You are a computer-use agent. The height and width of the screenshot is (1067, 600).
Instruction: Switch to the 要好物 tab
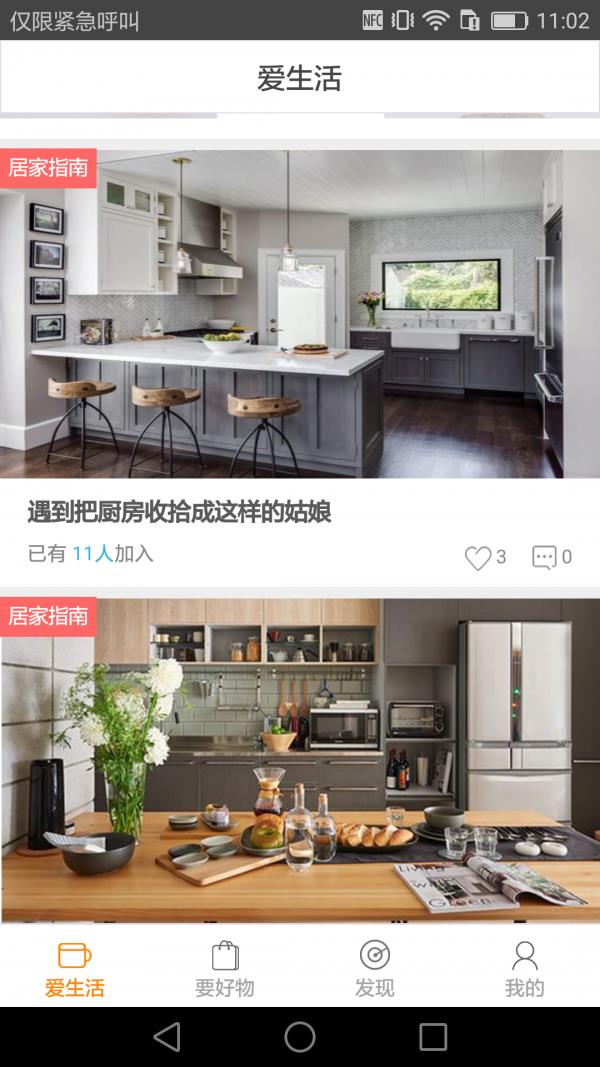(225, 968)
